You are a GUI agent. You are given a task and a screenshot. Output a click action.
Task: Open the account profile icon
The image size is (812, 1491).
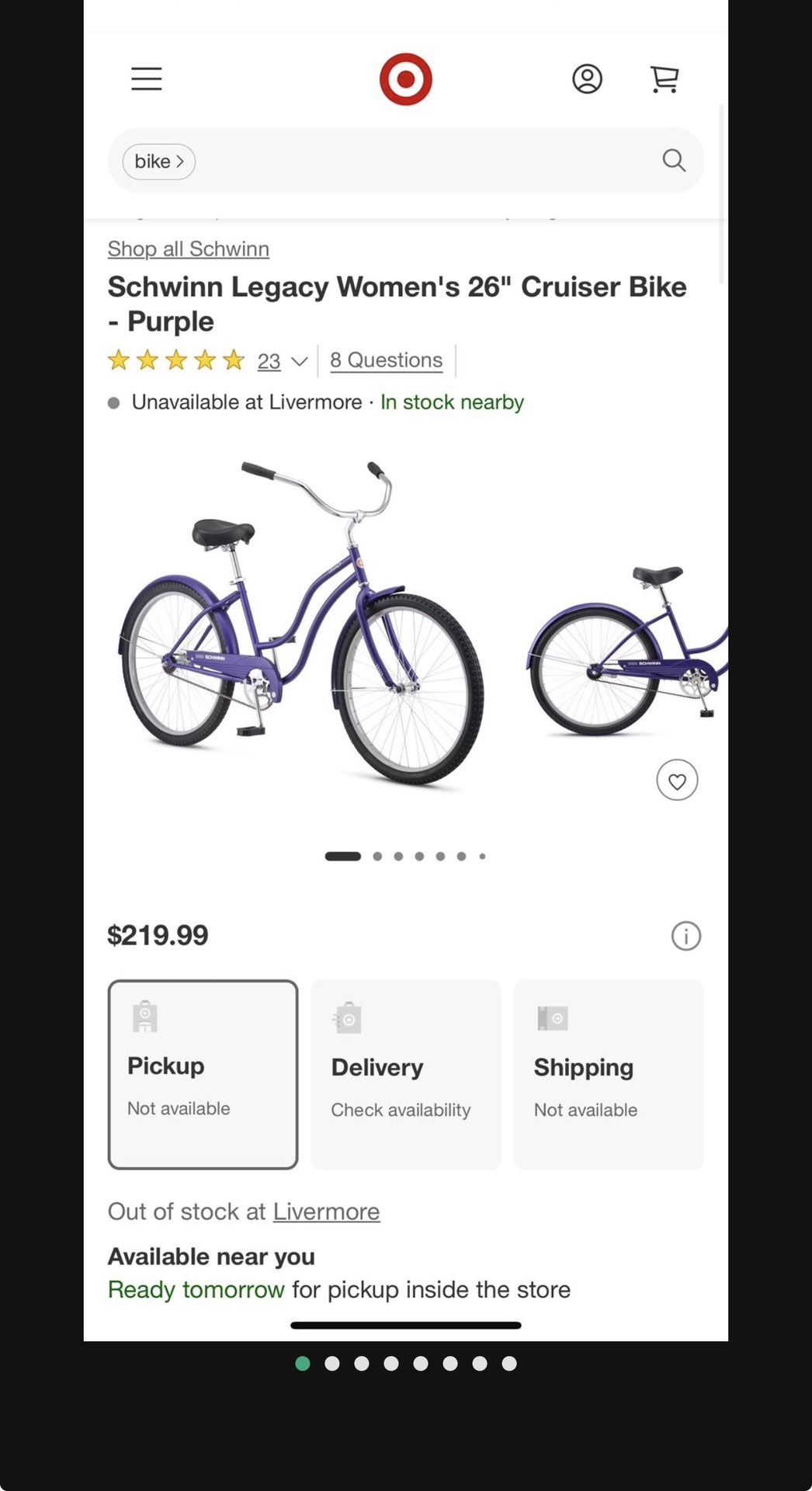[x=588, y=78]
